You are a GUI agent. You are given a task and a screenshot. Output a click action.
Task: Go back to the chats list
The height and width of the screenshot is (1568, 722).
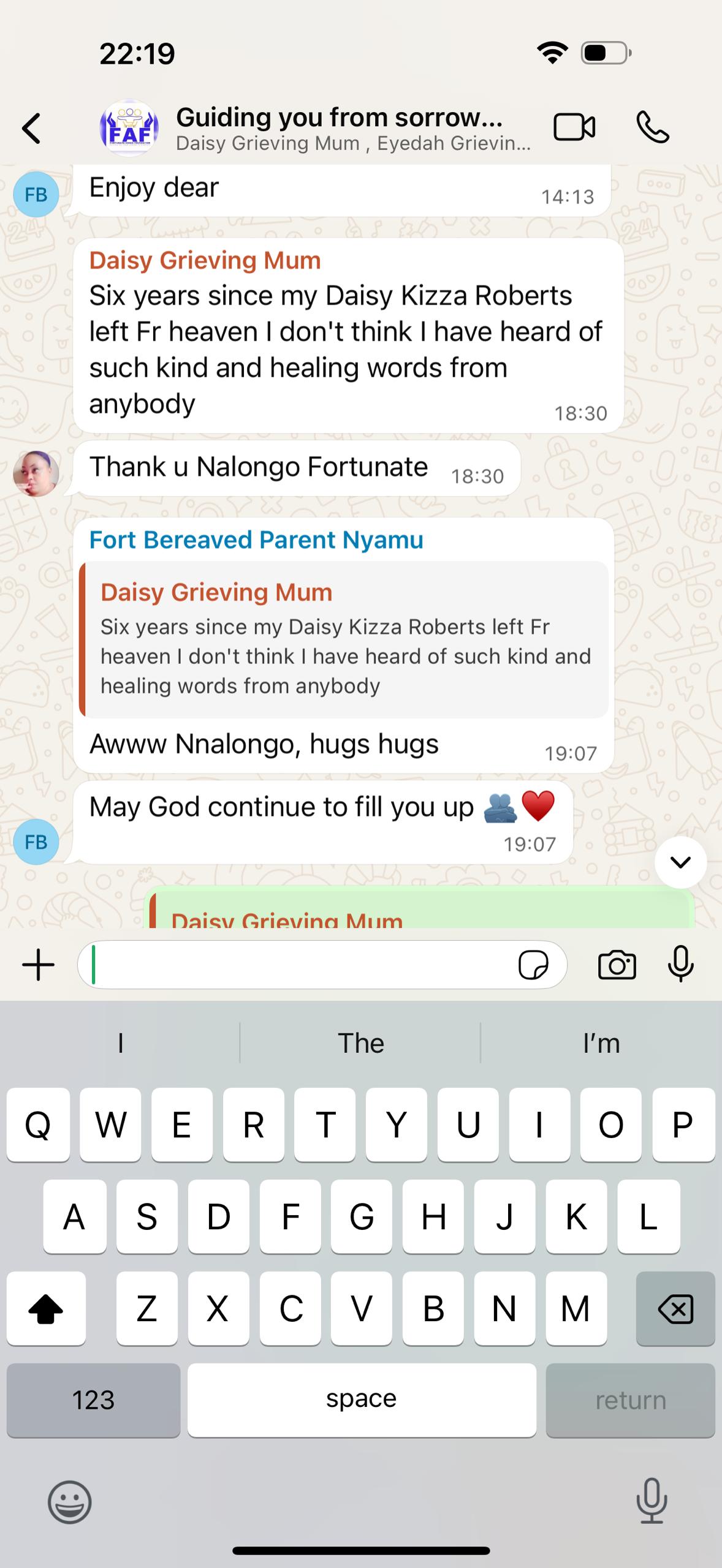tap(32, 129)
